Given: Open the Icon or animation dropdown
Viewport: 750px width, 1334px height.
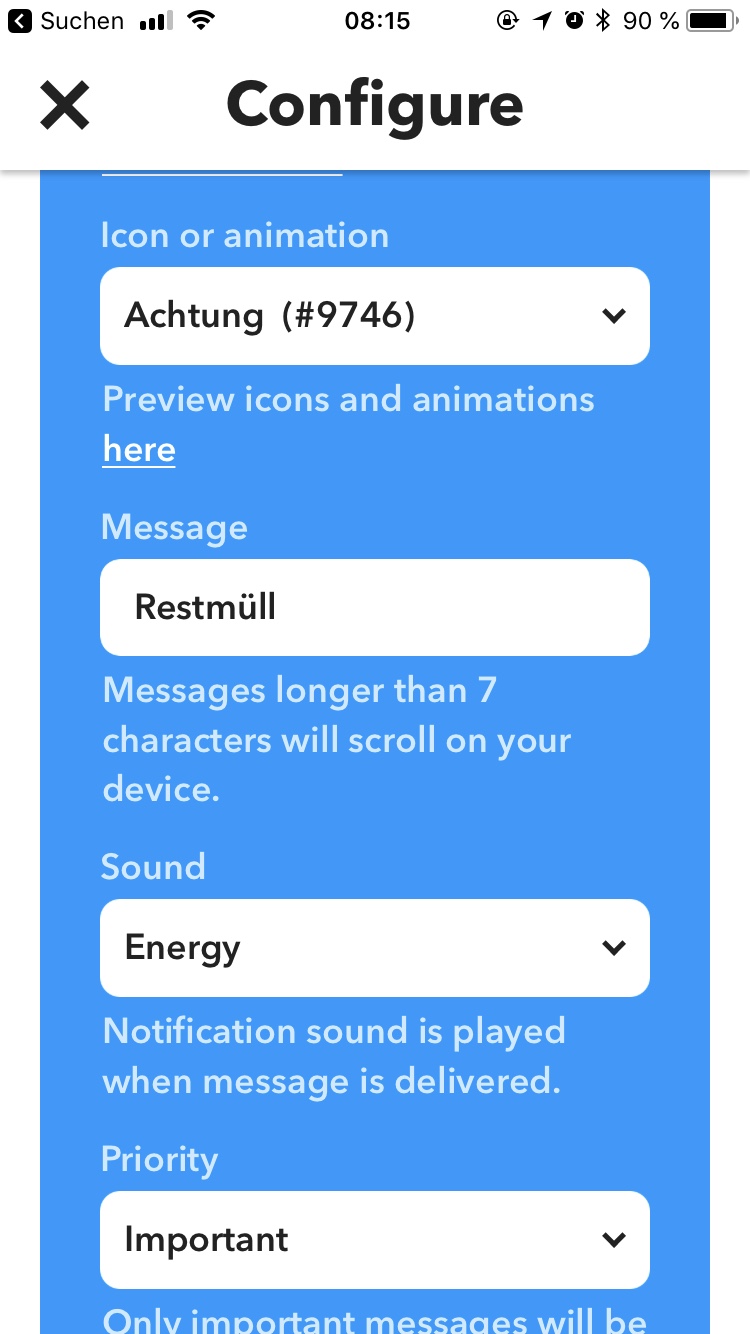Looking at the screenshot, I should [x=374, y=316].
